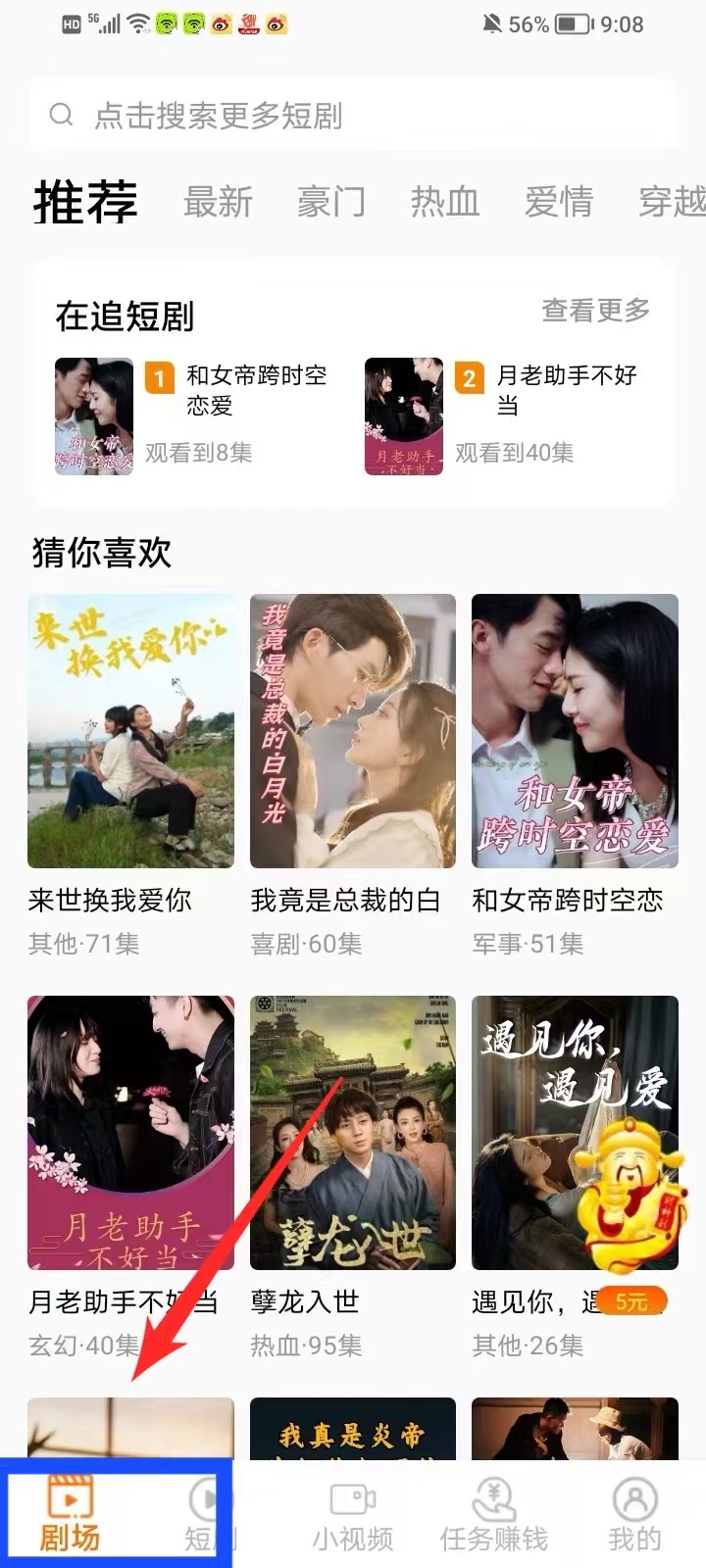Viewport: 706px width, 1568px height.
Task: Open 我竟是总裁的白月光 drama poster
Action: [352, 730]
